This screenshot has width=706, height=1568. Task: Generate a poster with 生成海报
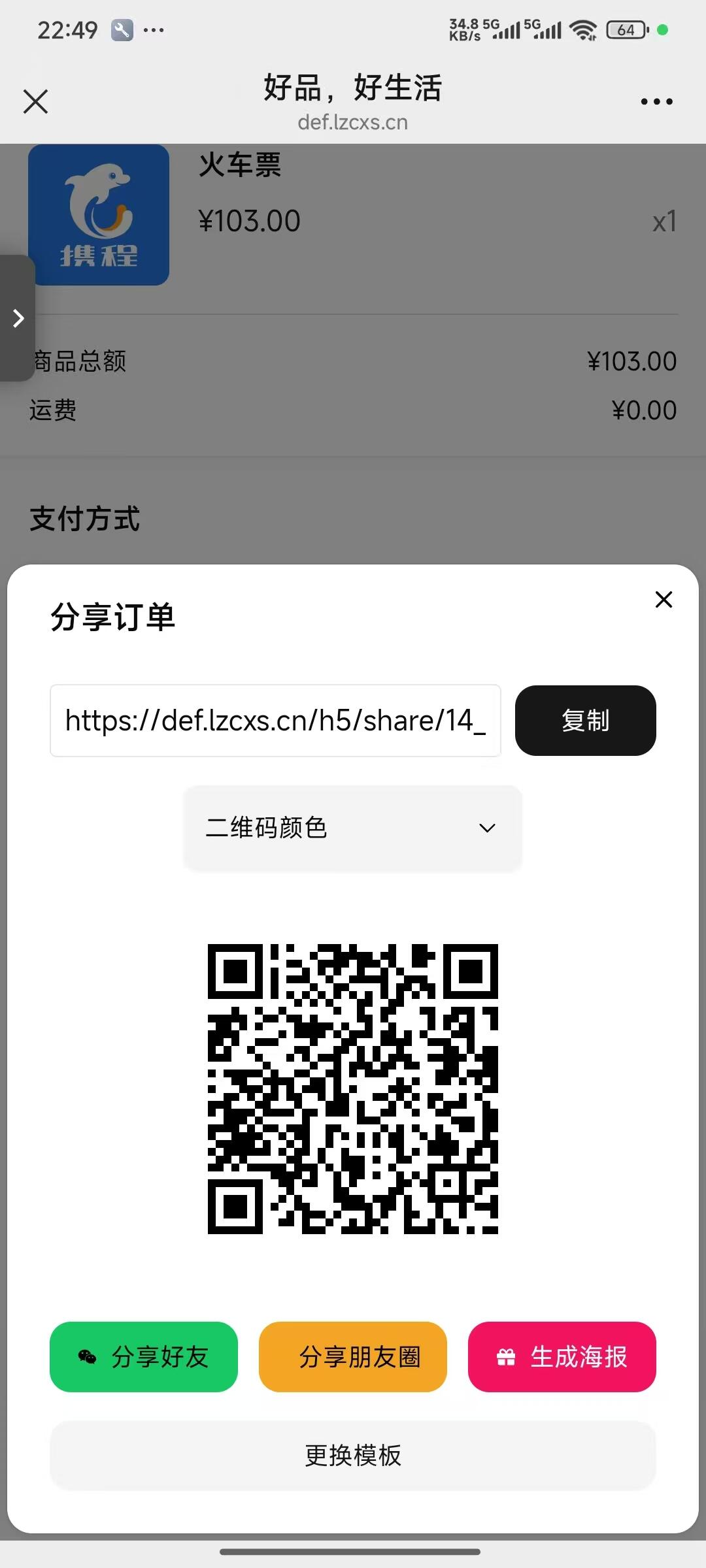[x=561, y=1357]
